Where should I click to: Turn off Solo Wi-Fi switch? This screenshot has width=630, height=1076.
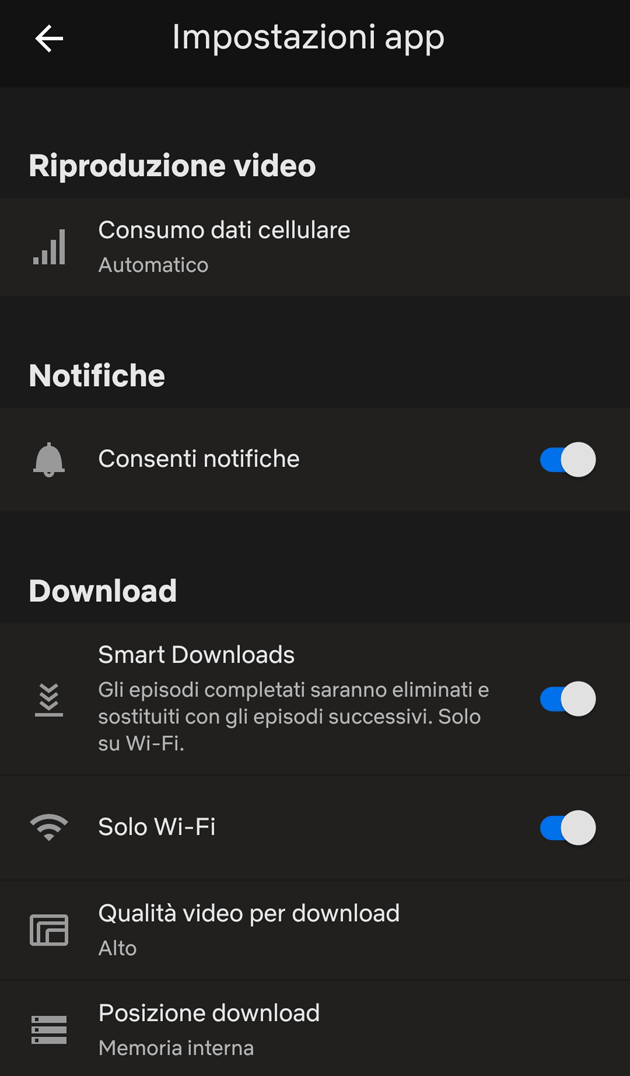tap(567, 828)
